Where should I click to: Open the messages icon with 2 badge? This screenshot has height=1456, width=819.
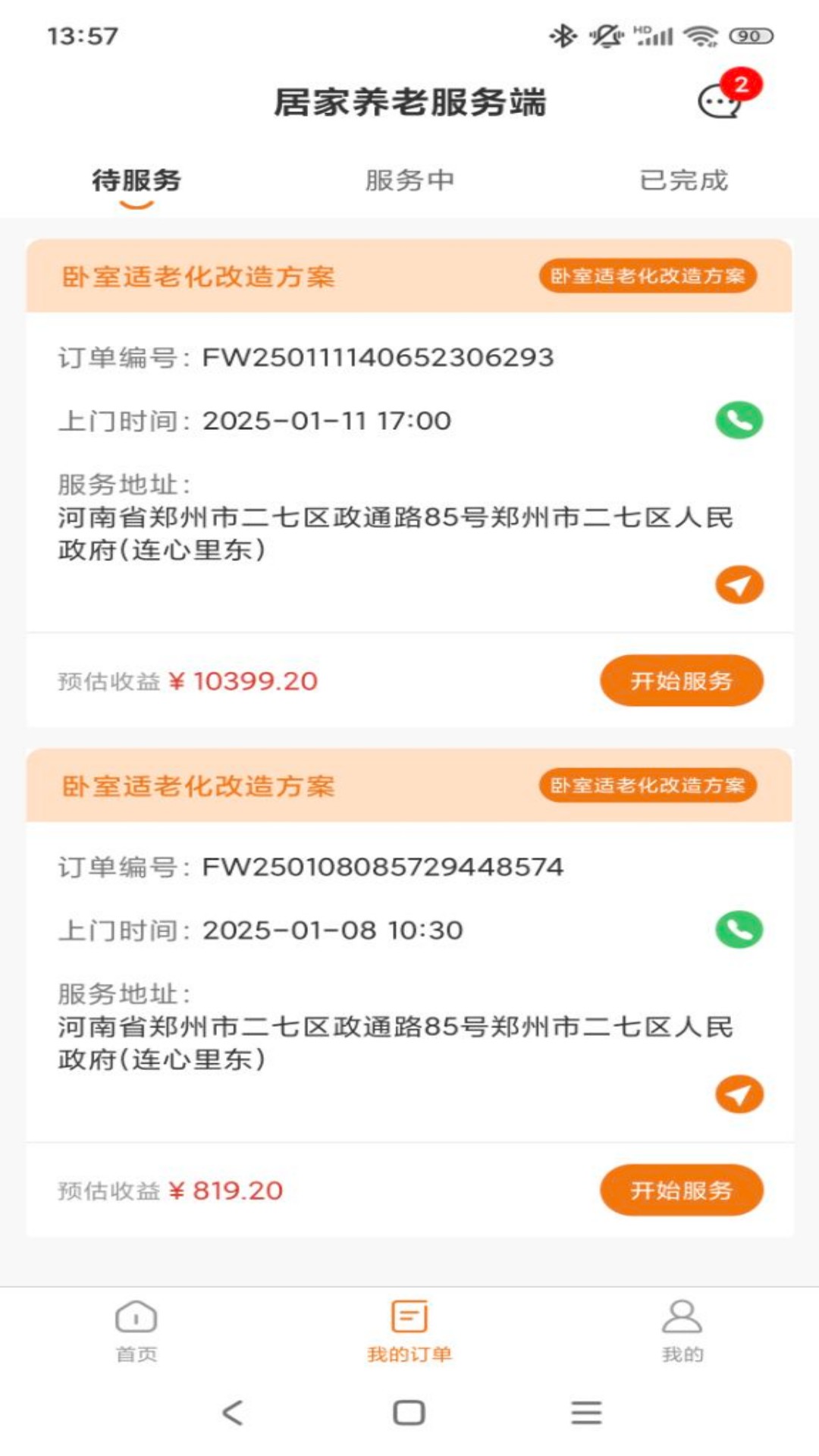pyautogui.click(x=719, y=101)
